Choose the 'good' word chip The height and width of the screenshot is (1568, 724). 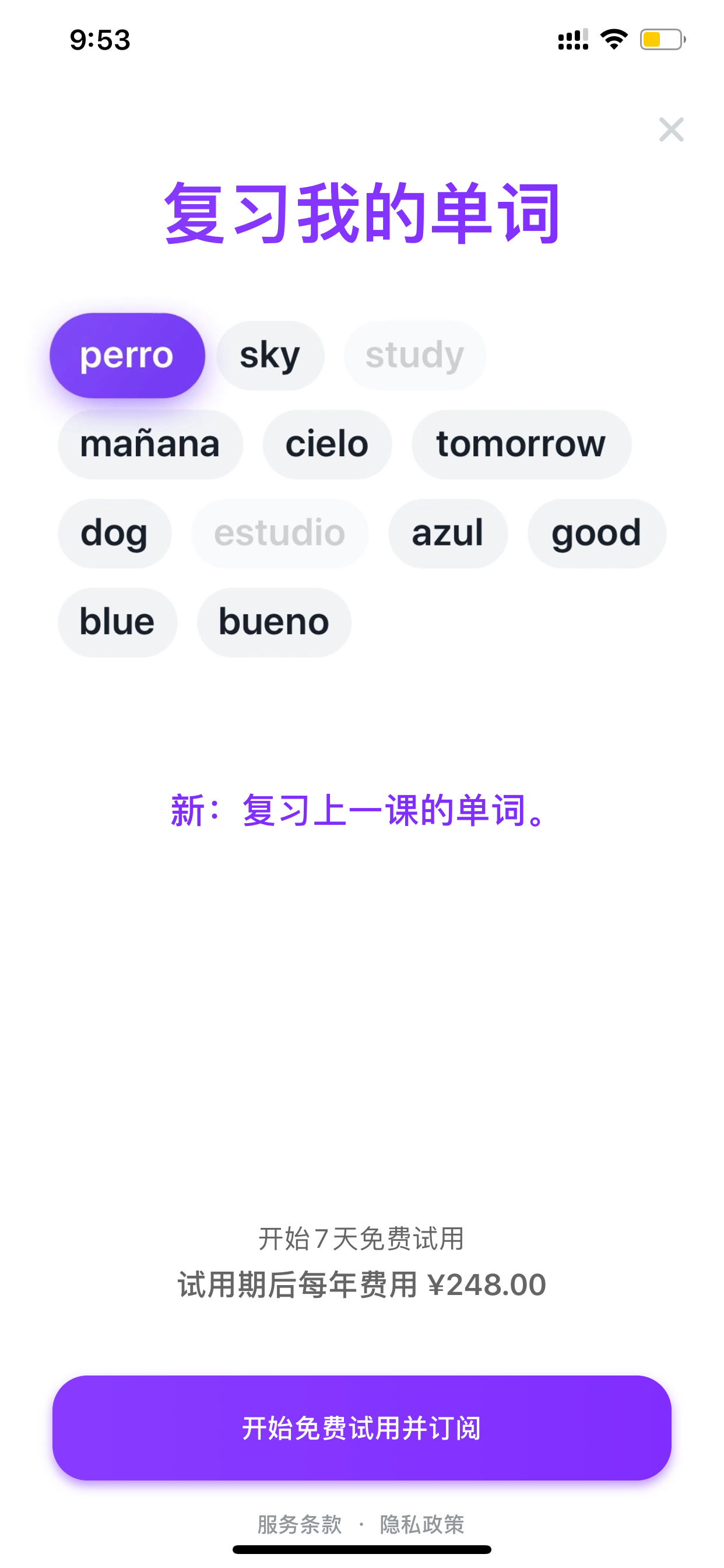[x=596, y=533]
